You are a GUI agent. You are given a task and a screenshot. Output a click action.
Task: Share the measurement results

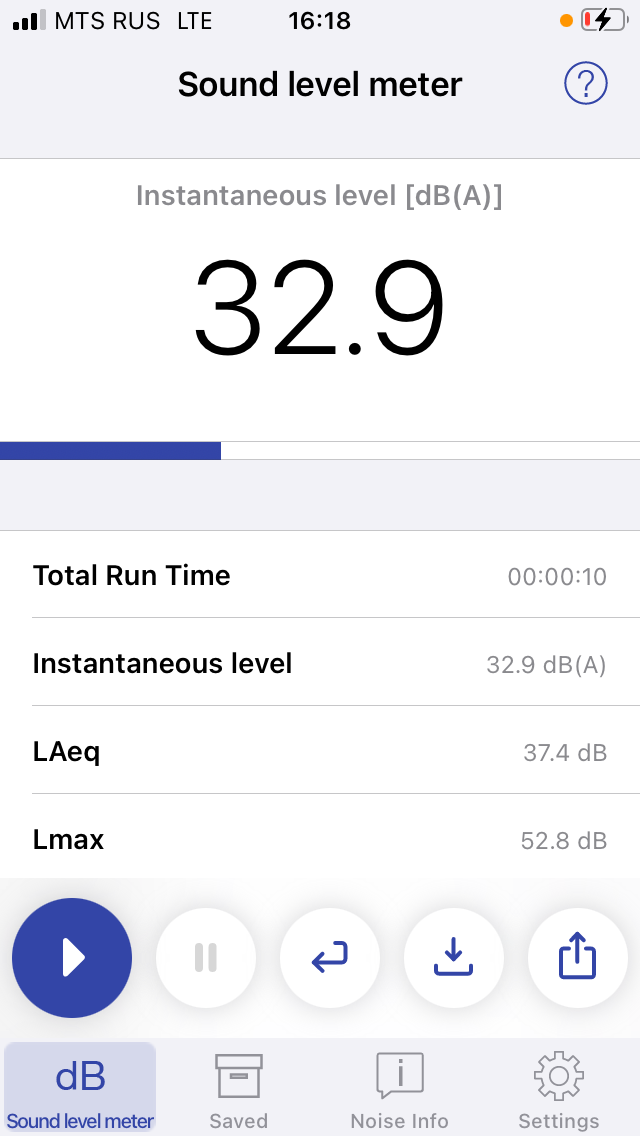click(x=577, y=957)
